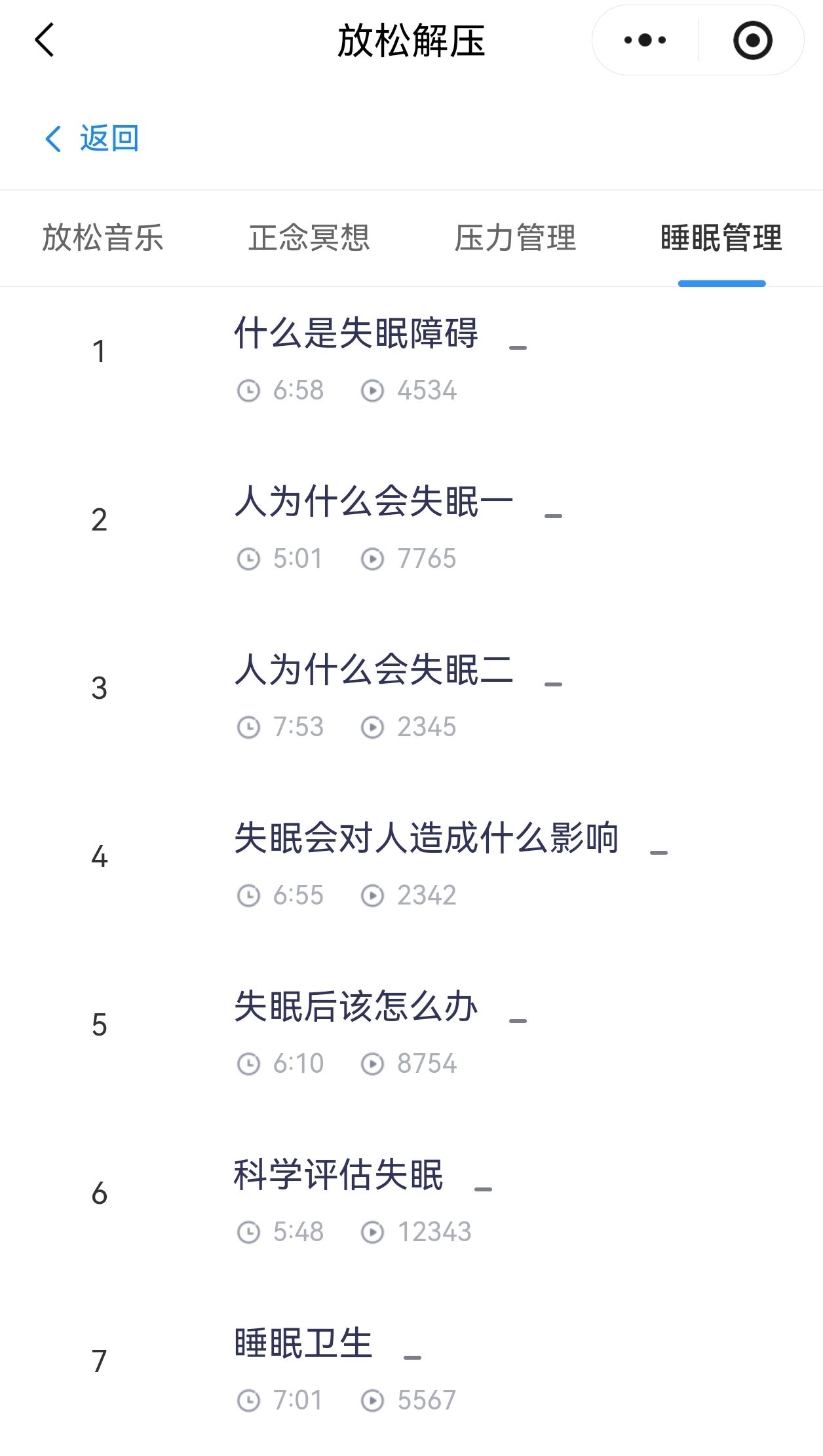Open 人为什么会失眠一 lesson
This screenshot has width=823, height=1456.
pyautogui.click(x=373, y=502)
